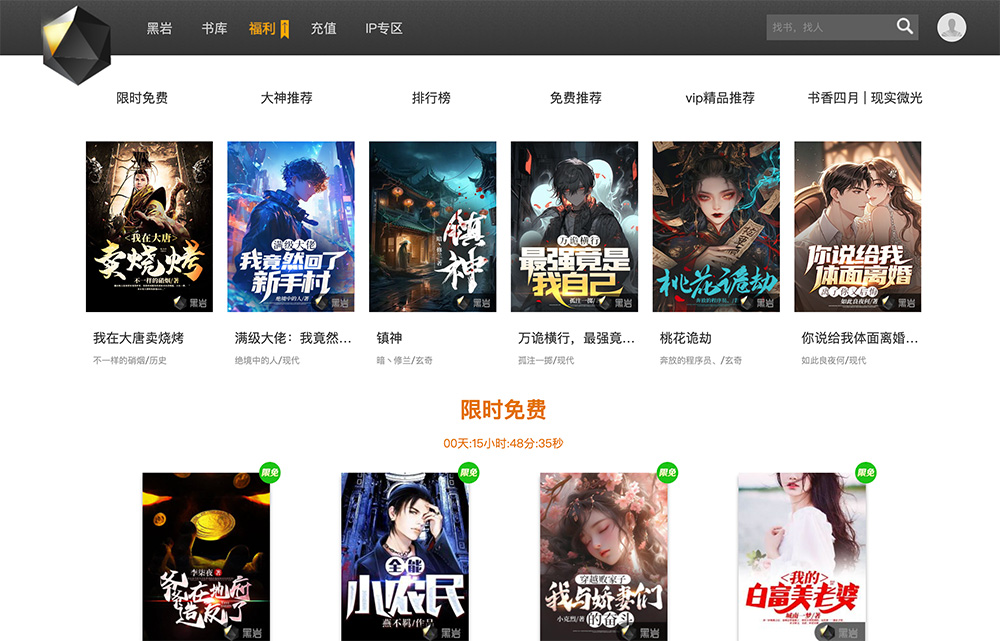
Task: Open 桃花诡劫 book cover
Action: (x=716, y=226)
